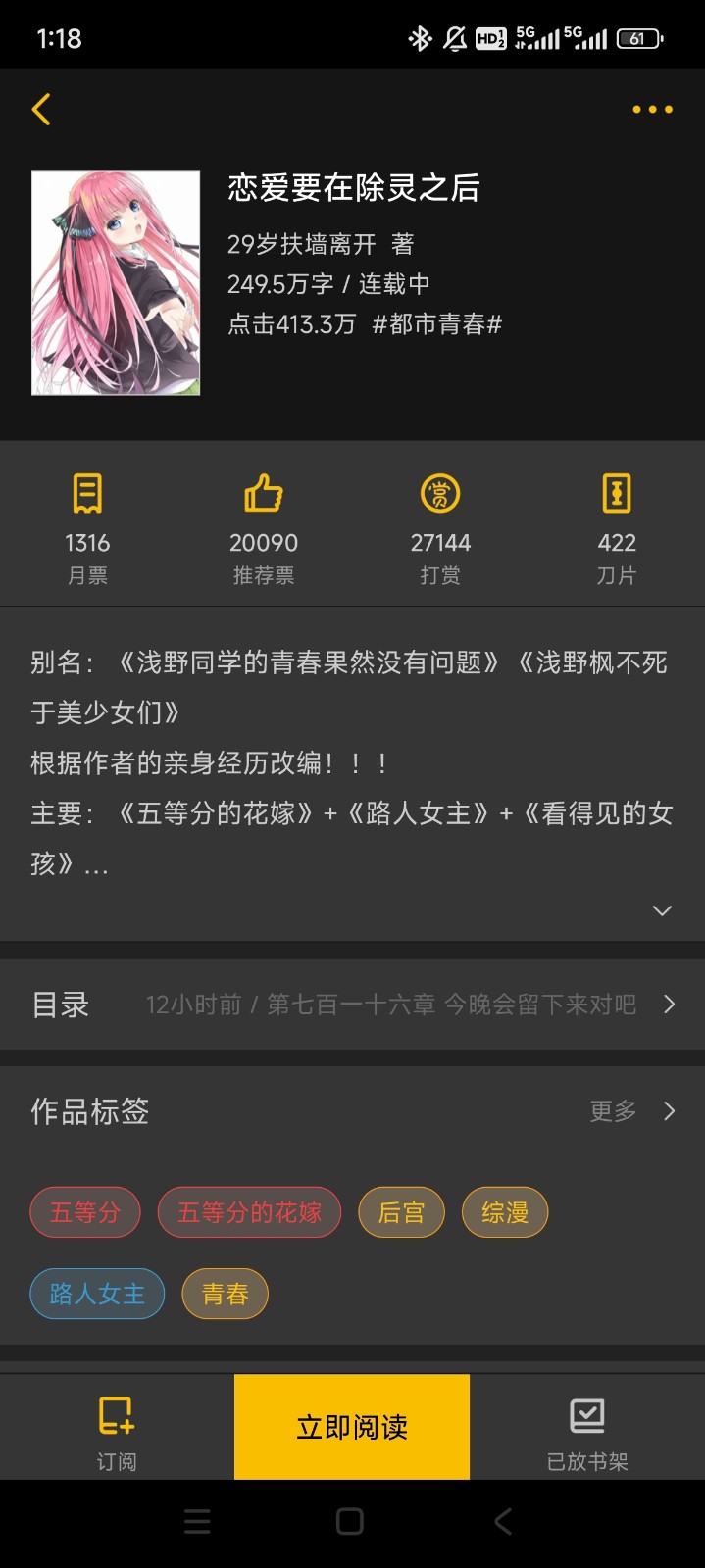Image resolution: width=705 pixels, height=1568 pixels.
Task: Select the 后宫 tag
Action: (401, 1212)
